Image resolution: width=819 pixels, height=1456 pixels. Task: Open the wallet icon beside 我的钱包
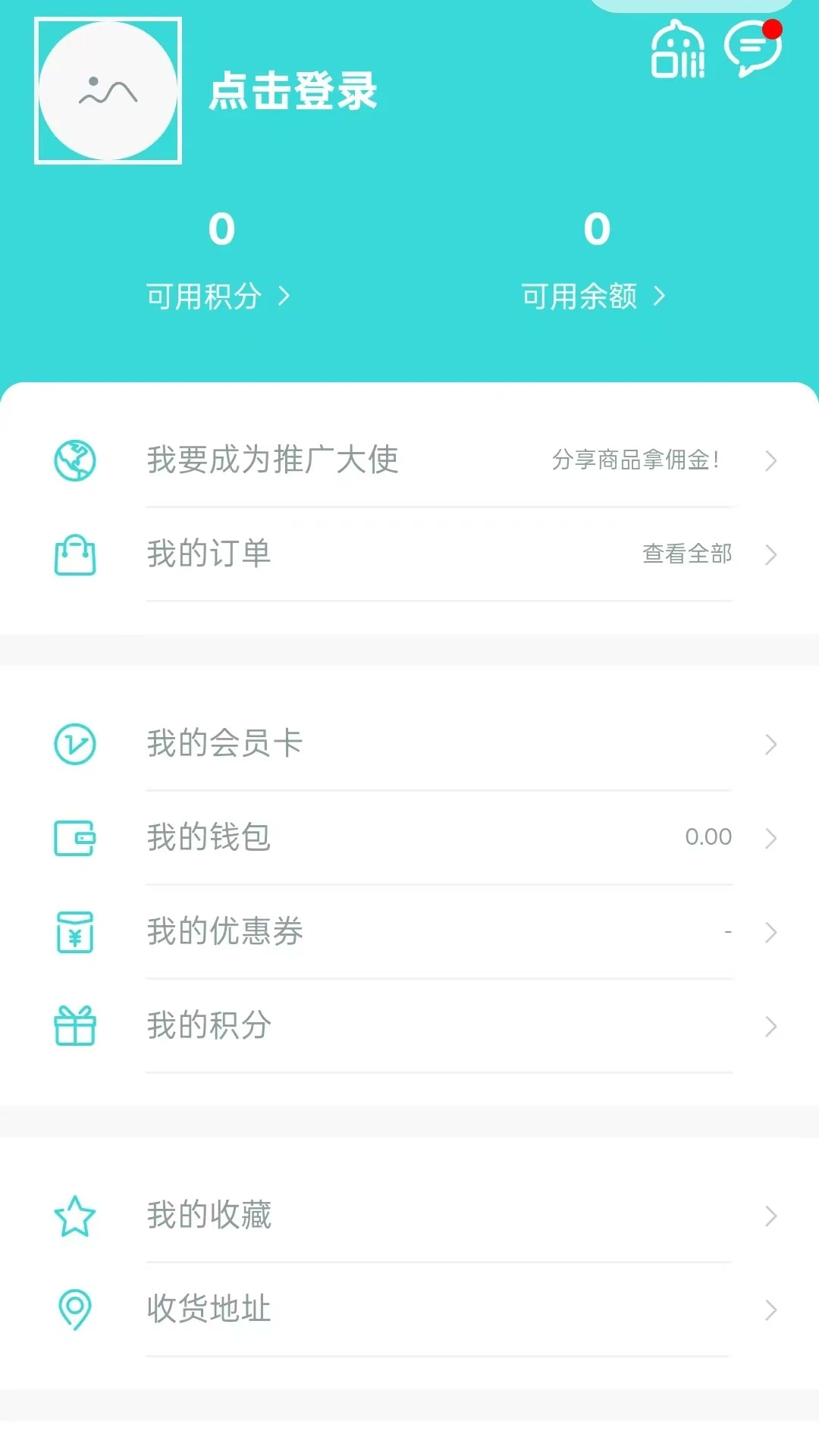(x=74, y=838)
